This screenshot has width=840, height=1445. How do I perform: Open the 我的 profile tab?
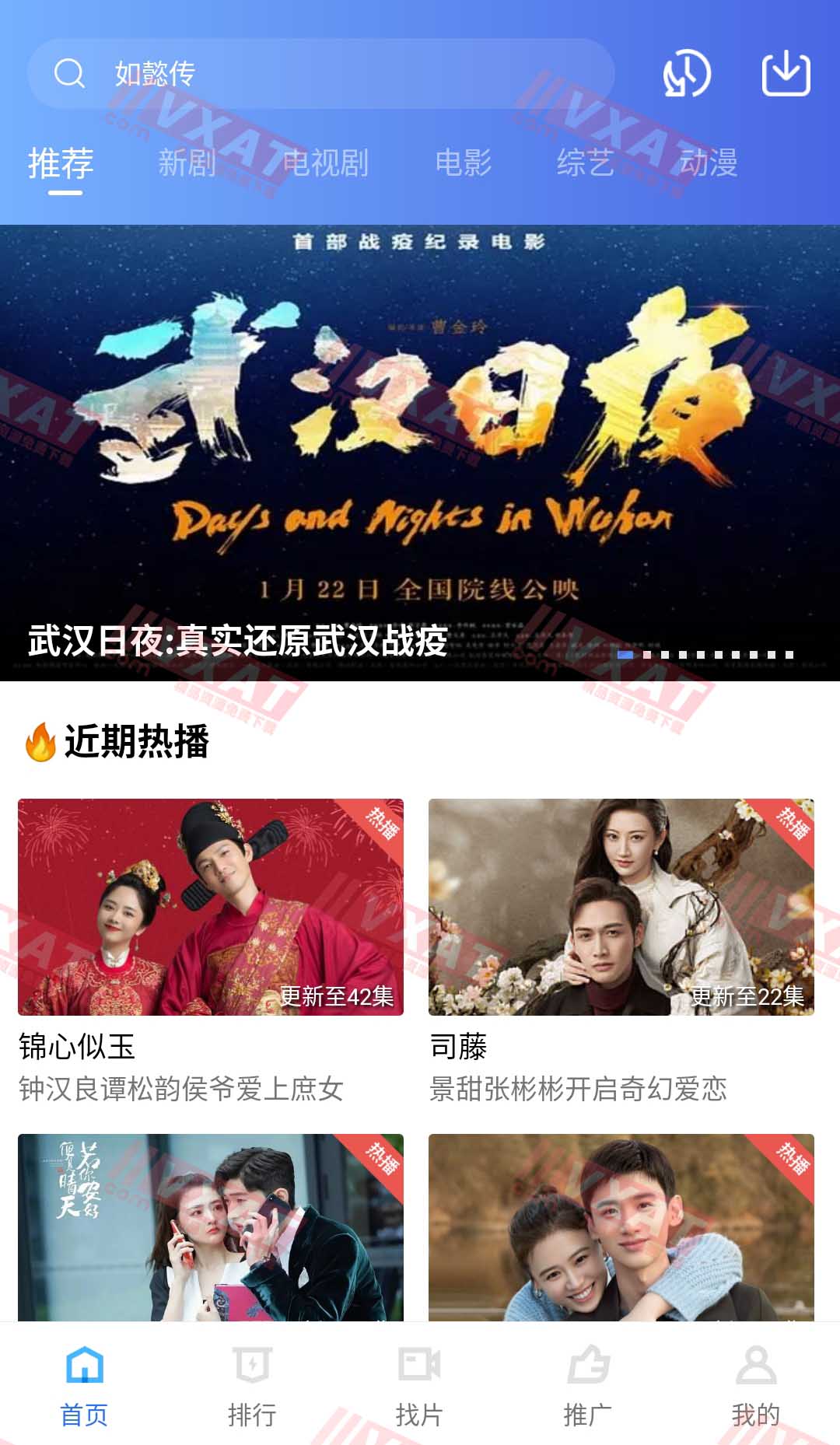pyautogui.click(x=755, y=1386)
